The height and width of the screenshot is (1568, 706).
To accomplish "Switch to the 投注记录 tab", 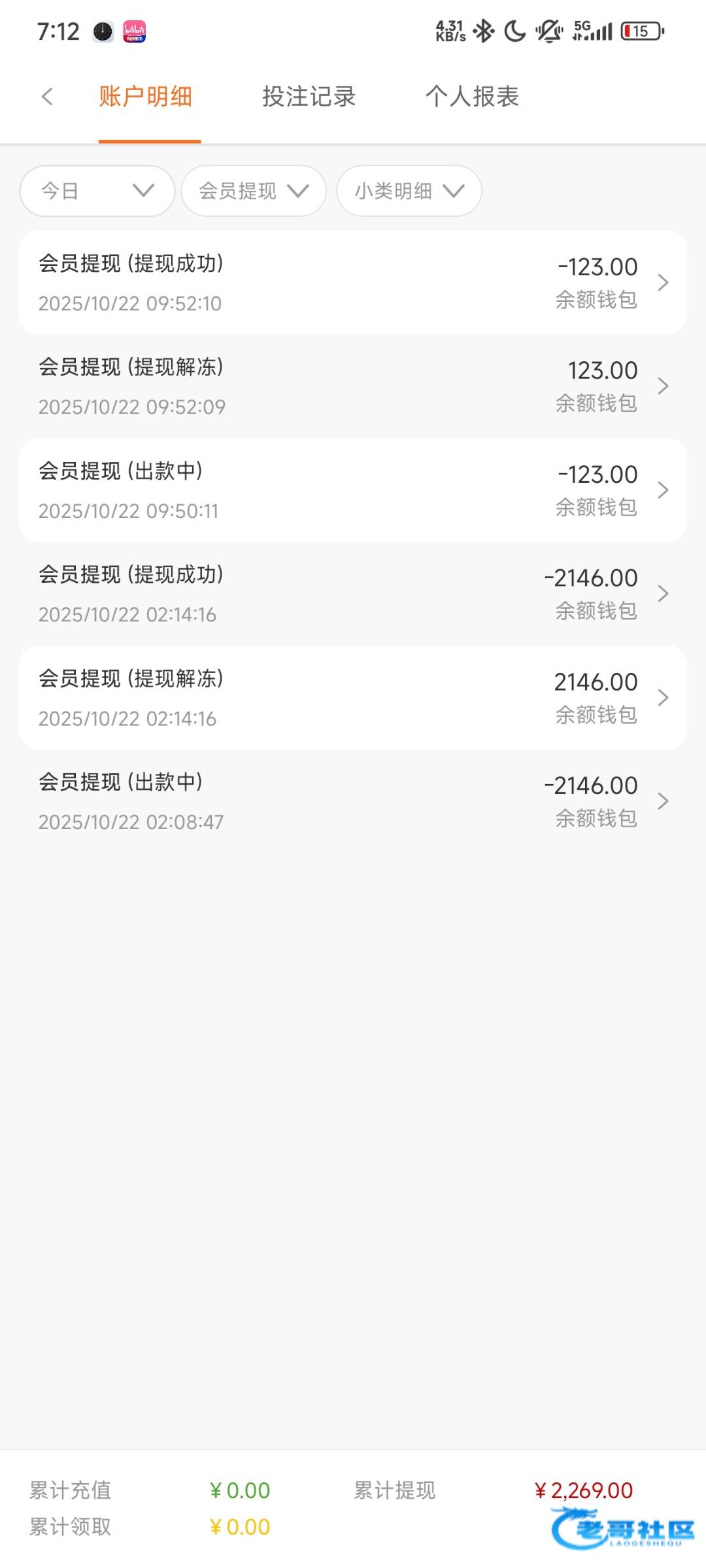I will coord(309,97).
